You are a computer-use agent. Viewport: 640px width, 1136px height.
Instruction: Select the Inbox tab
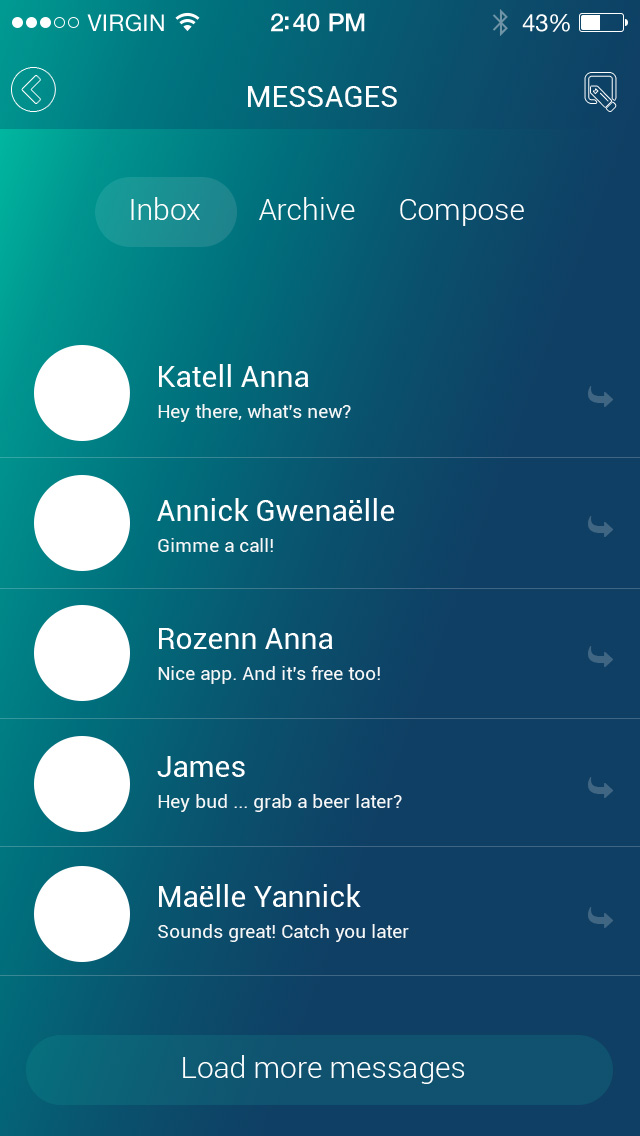[x=165, y=211]
